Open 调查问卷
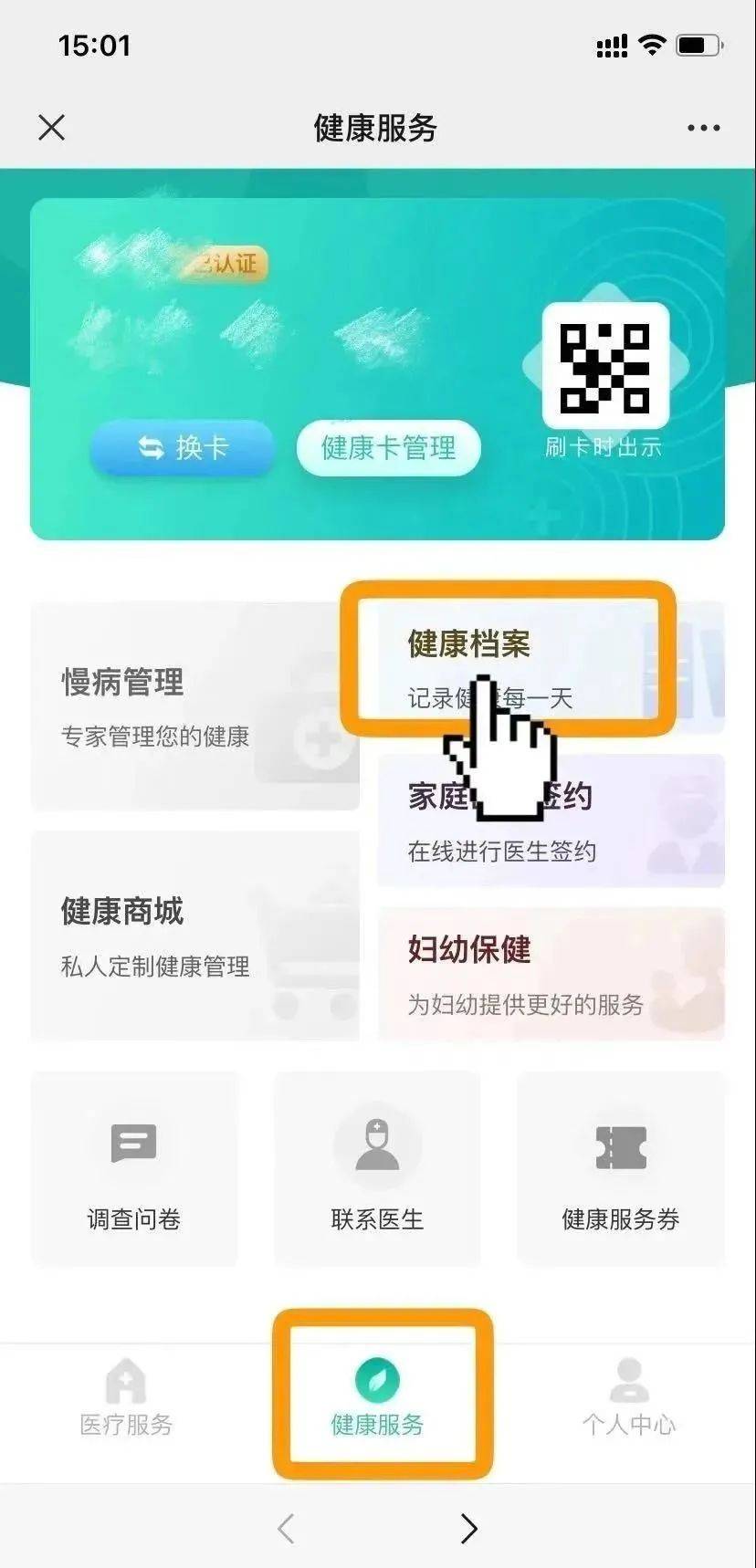 (134, 1168)
